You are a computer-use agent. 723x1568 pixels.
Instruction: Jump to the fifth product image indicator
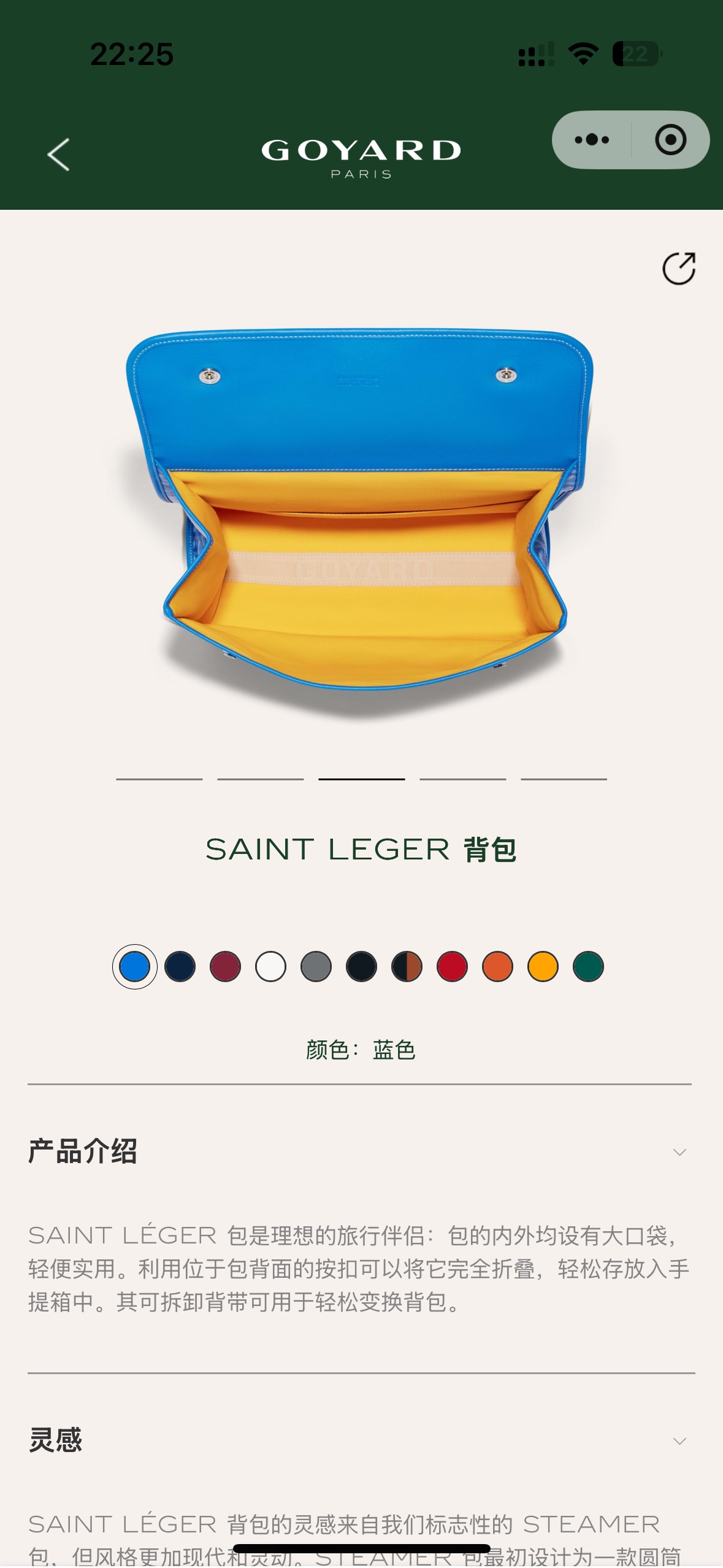[x=564, y=779]
